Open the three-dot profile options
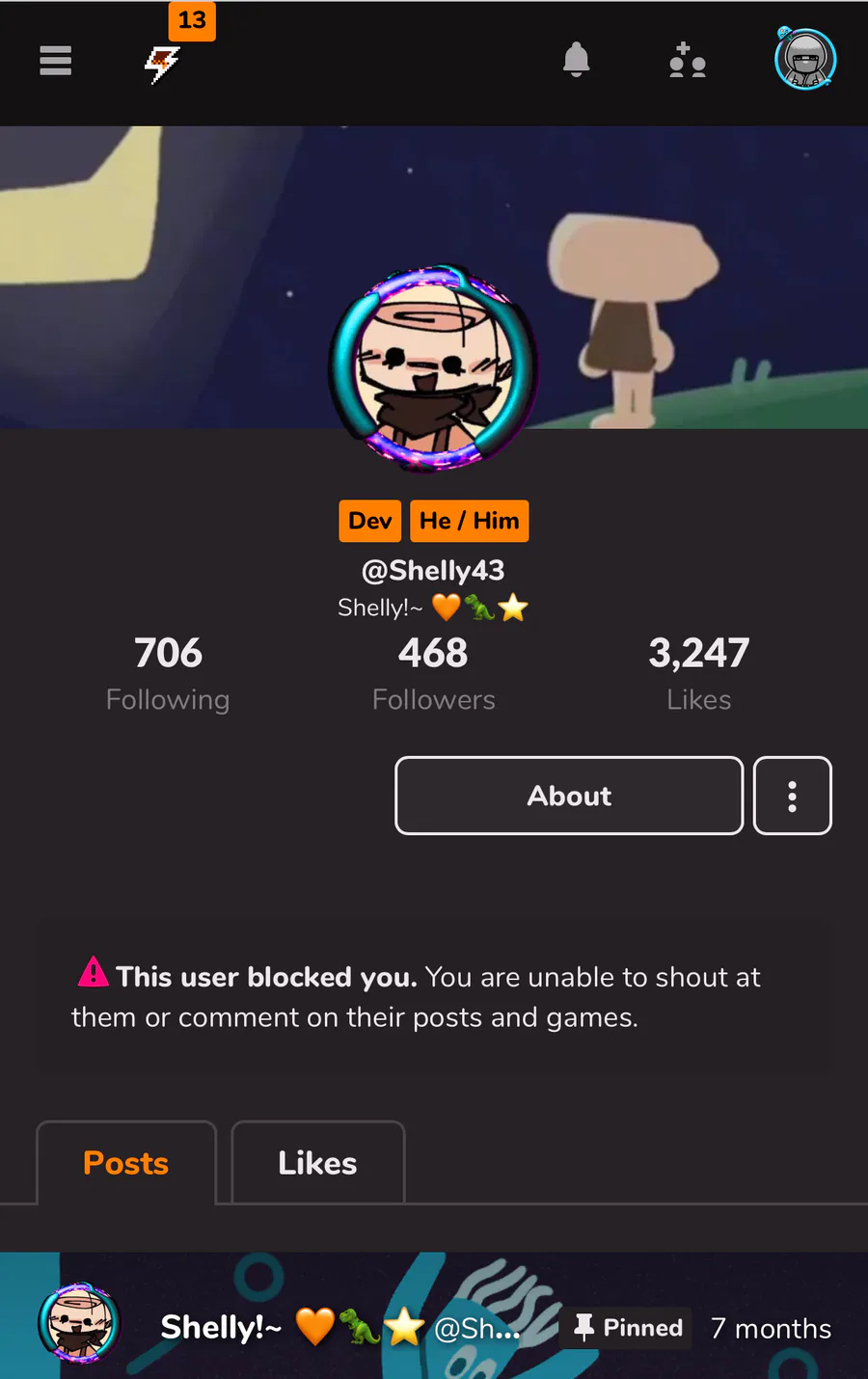 point(792,796)
